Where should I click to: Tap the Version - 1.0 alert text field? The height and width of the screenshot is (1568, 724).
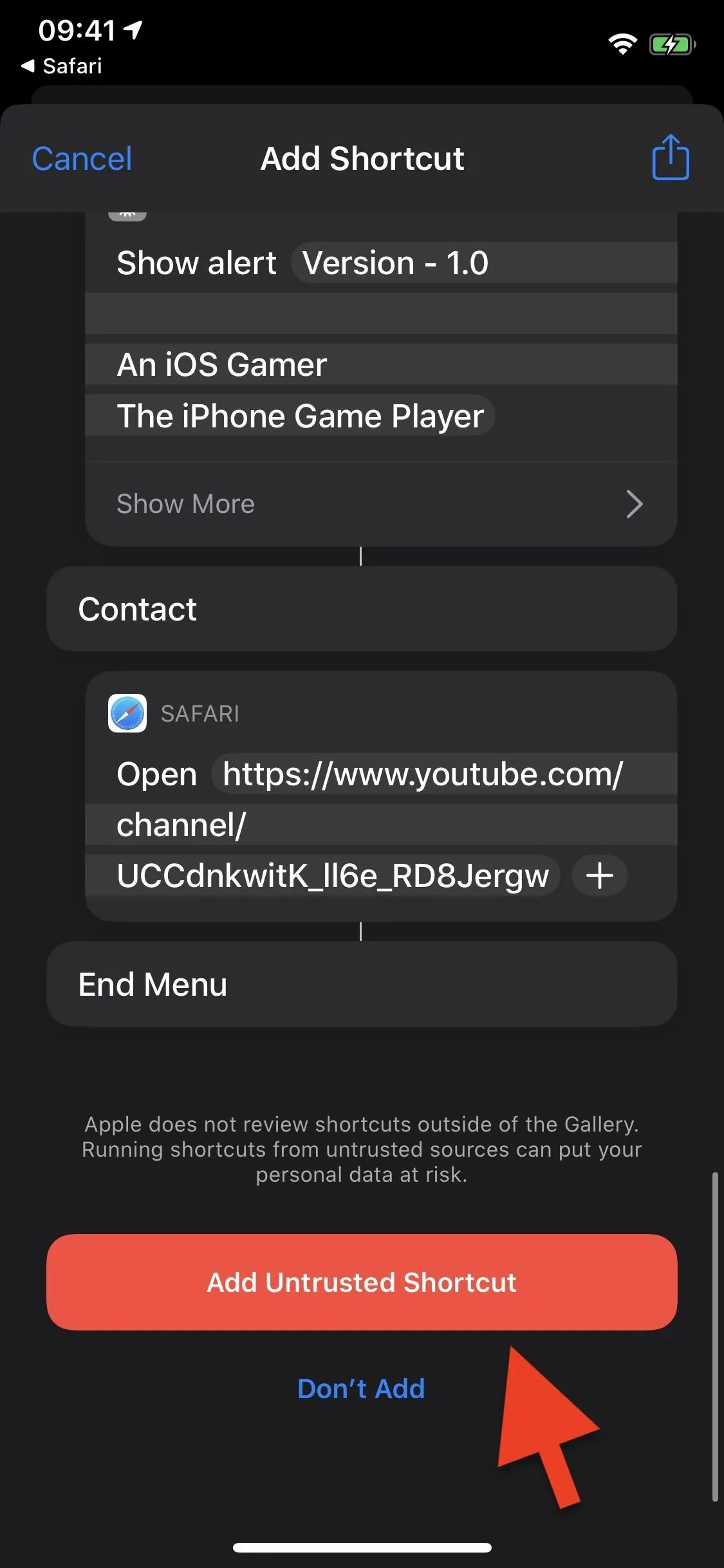[x=484, y=263]
